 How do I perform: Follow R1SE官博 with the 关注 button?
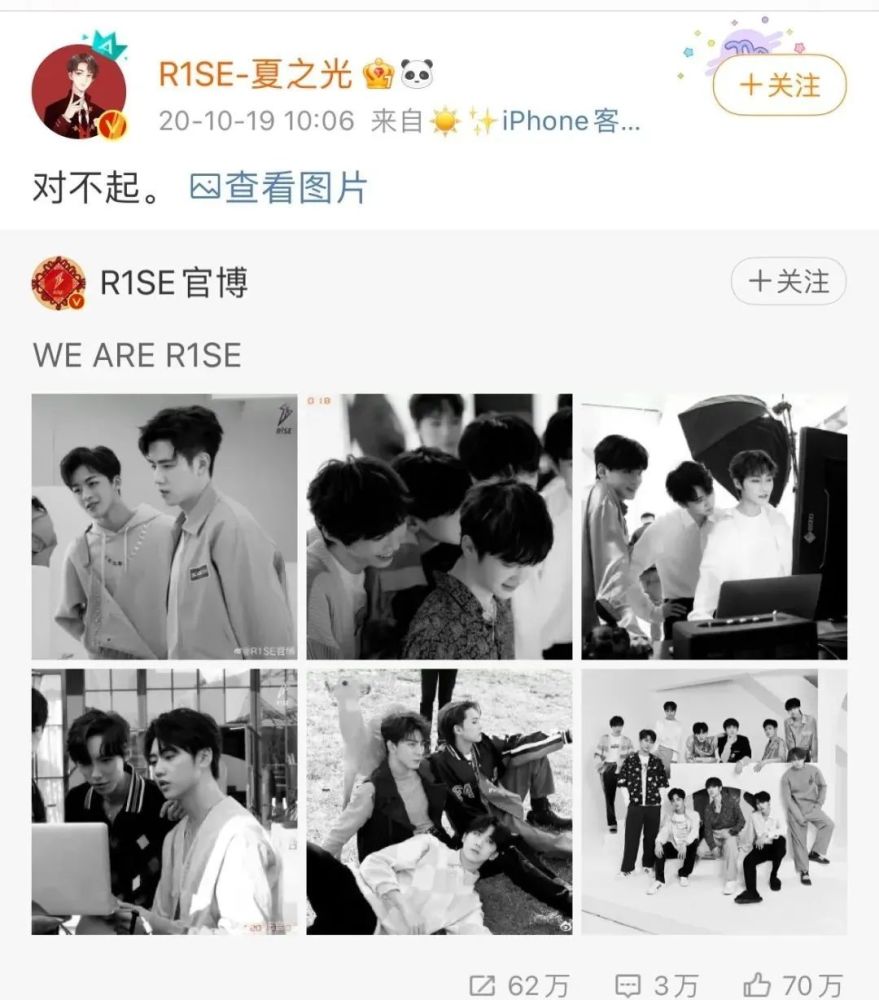coord(788,282)
